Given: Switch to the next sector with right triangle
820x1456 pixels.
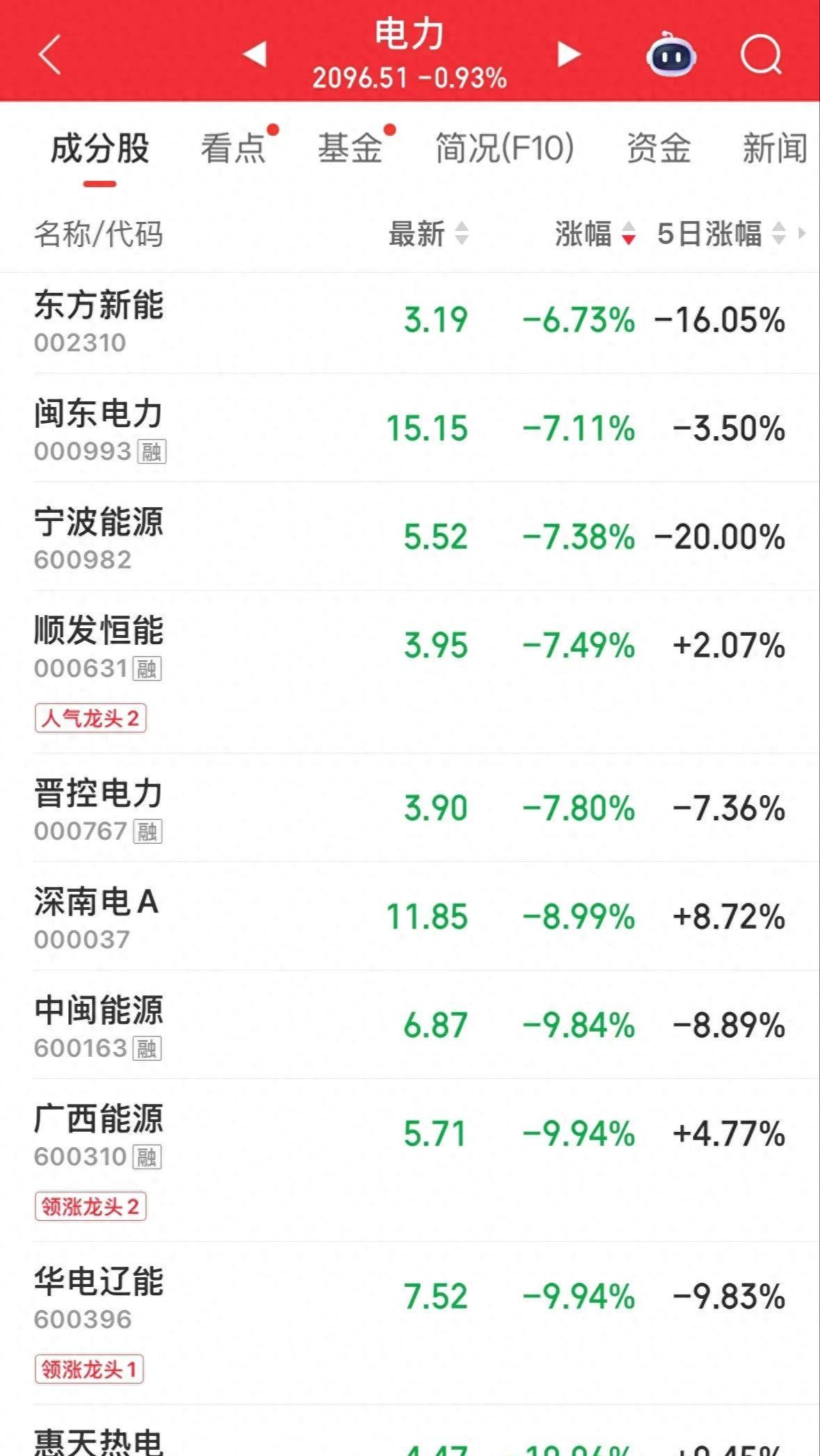Looking at the screenshot, I should click(x=568, y=54).
